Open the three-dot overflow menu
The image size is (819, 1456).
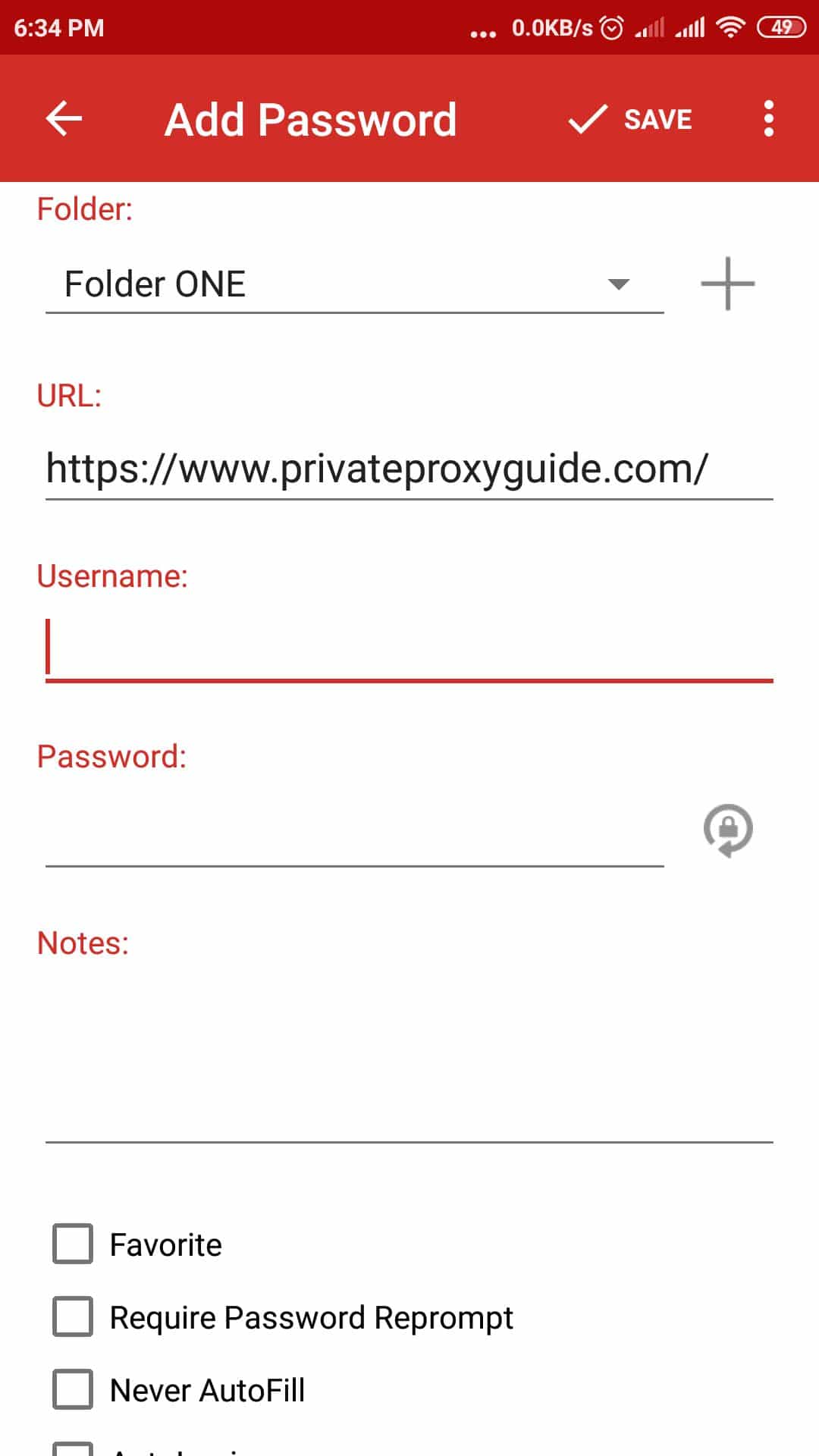[x=768, y=119]
